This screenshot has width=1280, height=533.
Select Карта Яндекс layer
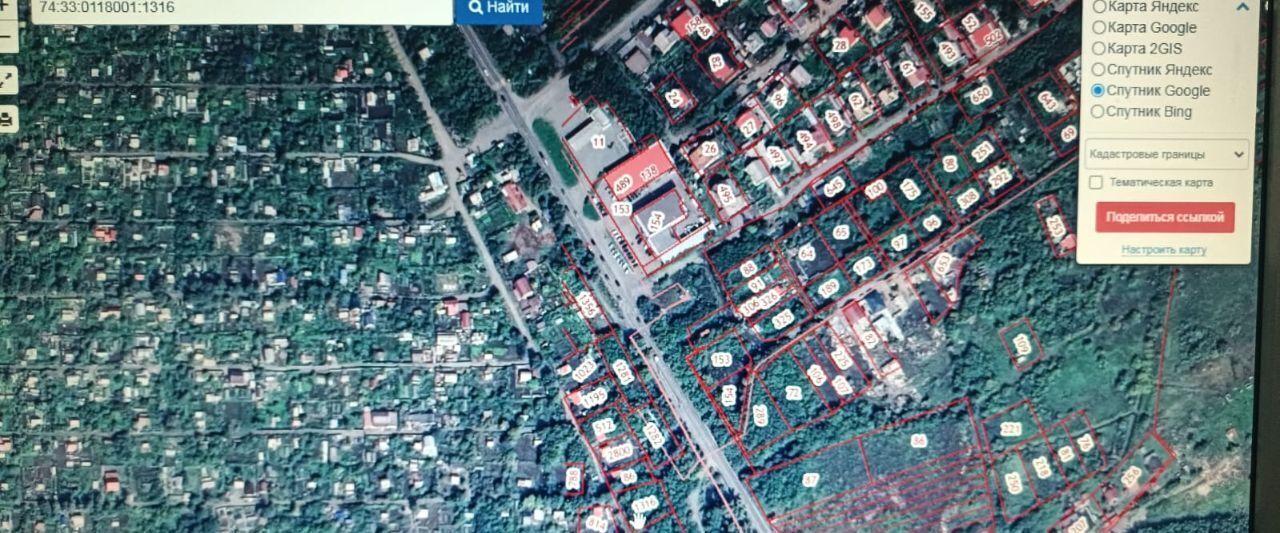pyautogui.click(x=1099, y=6)
